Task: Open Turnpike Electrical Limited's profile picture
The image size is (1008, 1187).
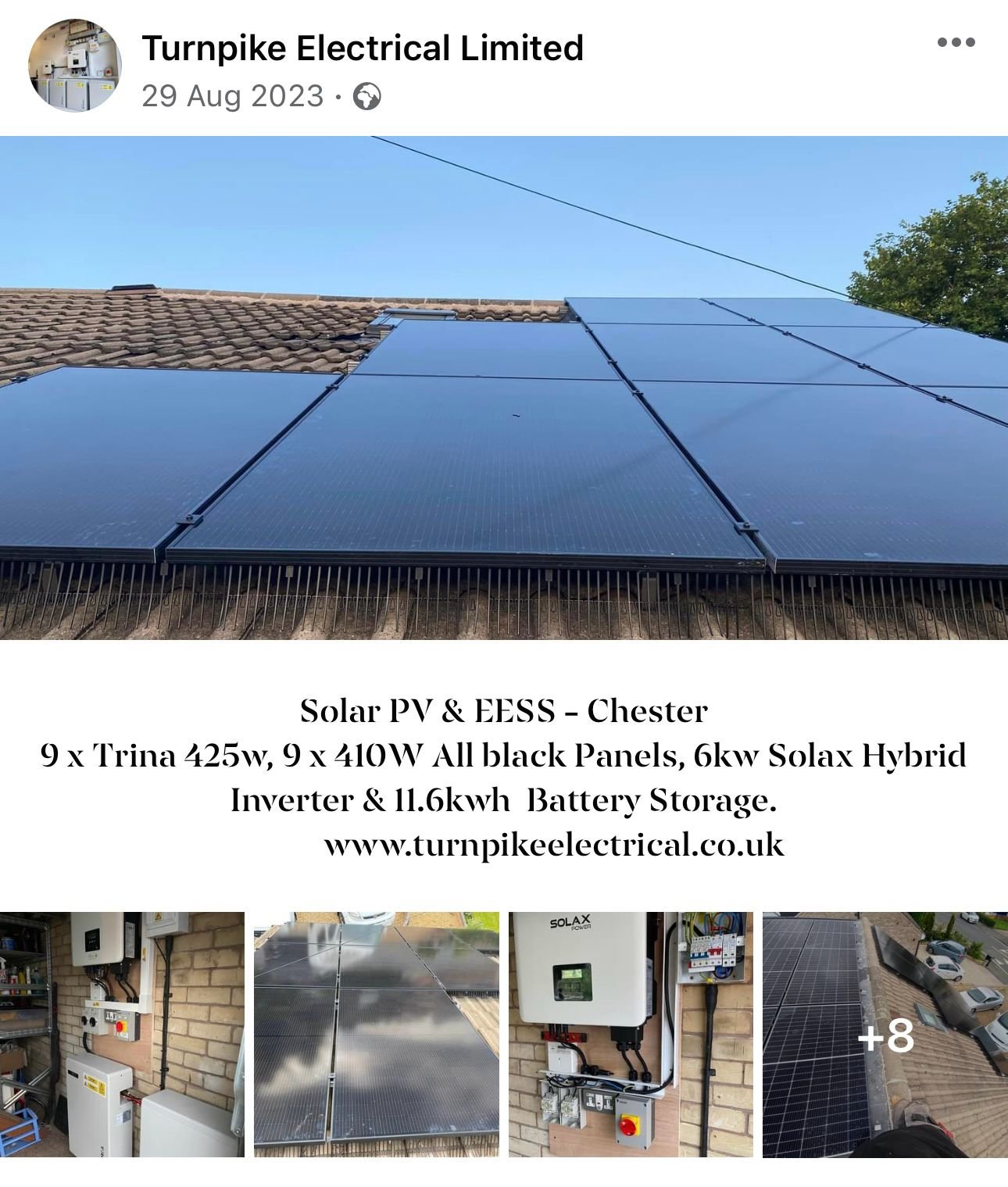Action: [x=75, y=66]
